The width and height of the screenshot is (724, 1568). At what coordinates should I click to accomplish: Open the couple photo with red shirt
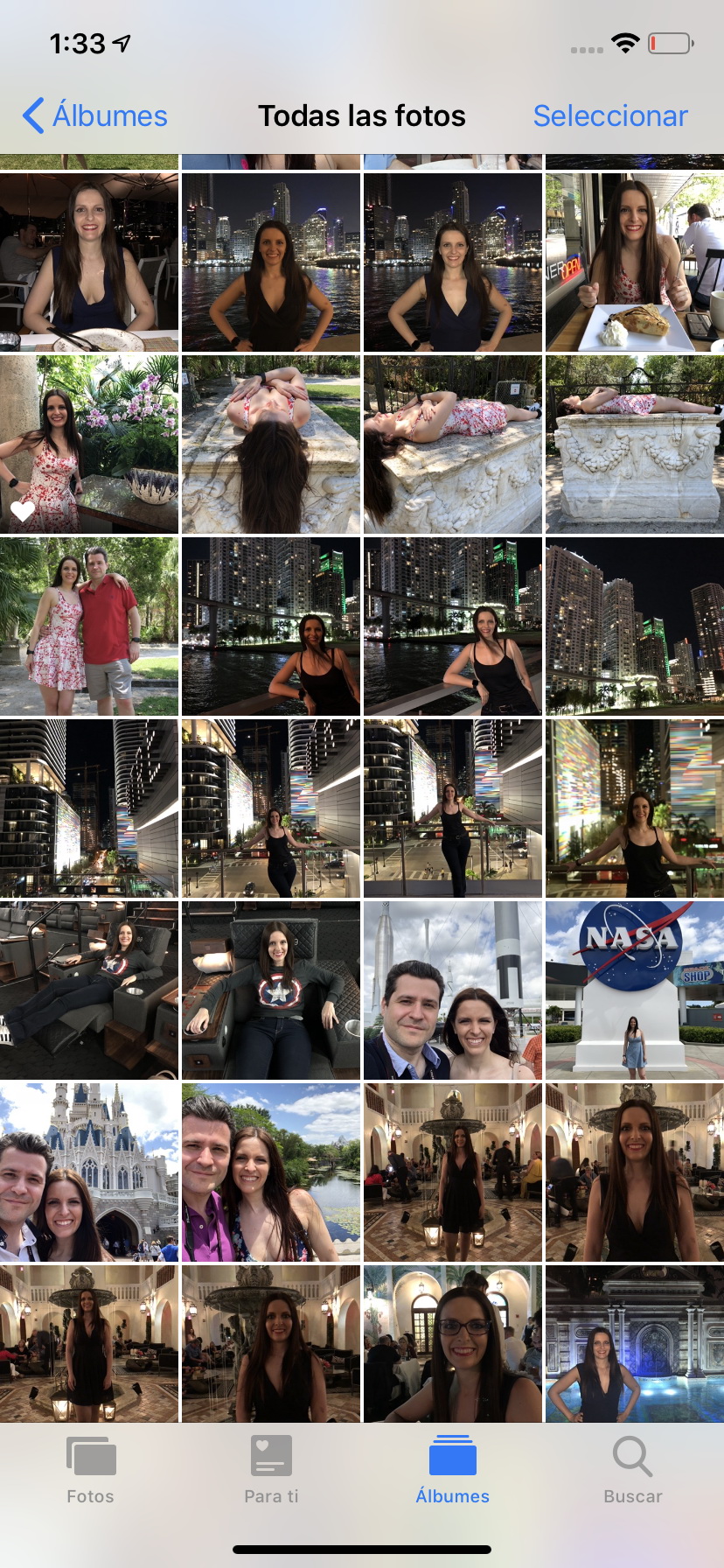89,626
